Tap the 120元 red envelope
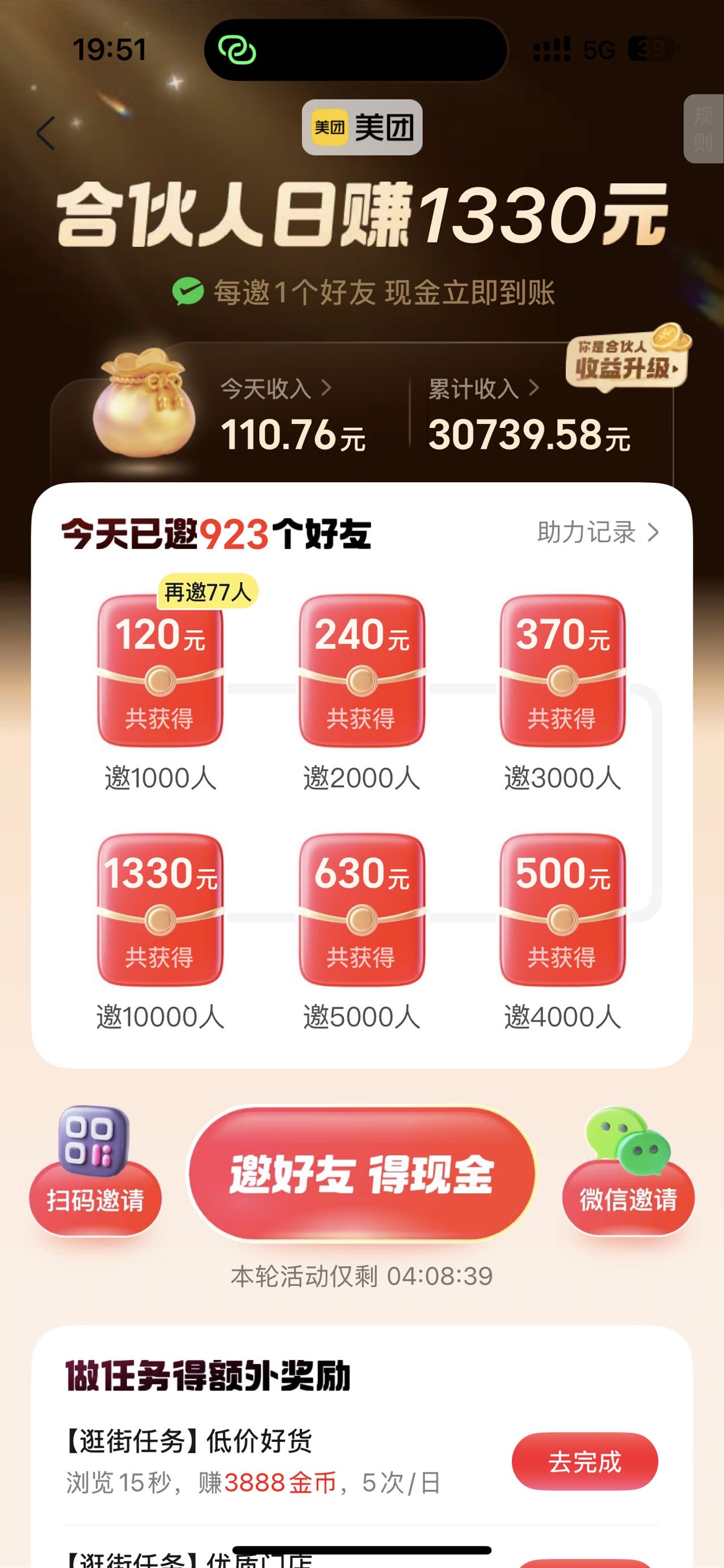The image size is (724, 1568). tap(160, 671)
